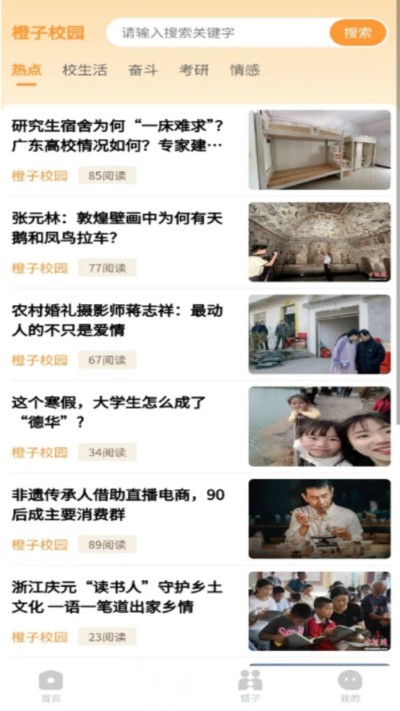Open the 考研 tab

pyautogui.click(x=194, y=70)
